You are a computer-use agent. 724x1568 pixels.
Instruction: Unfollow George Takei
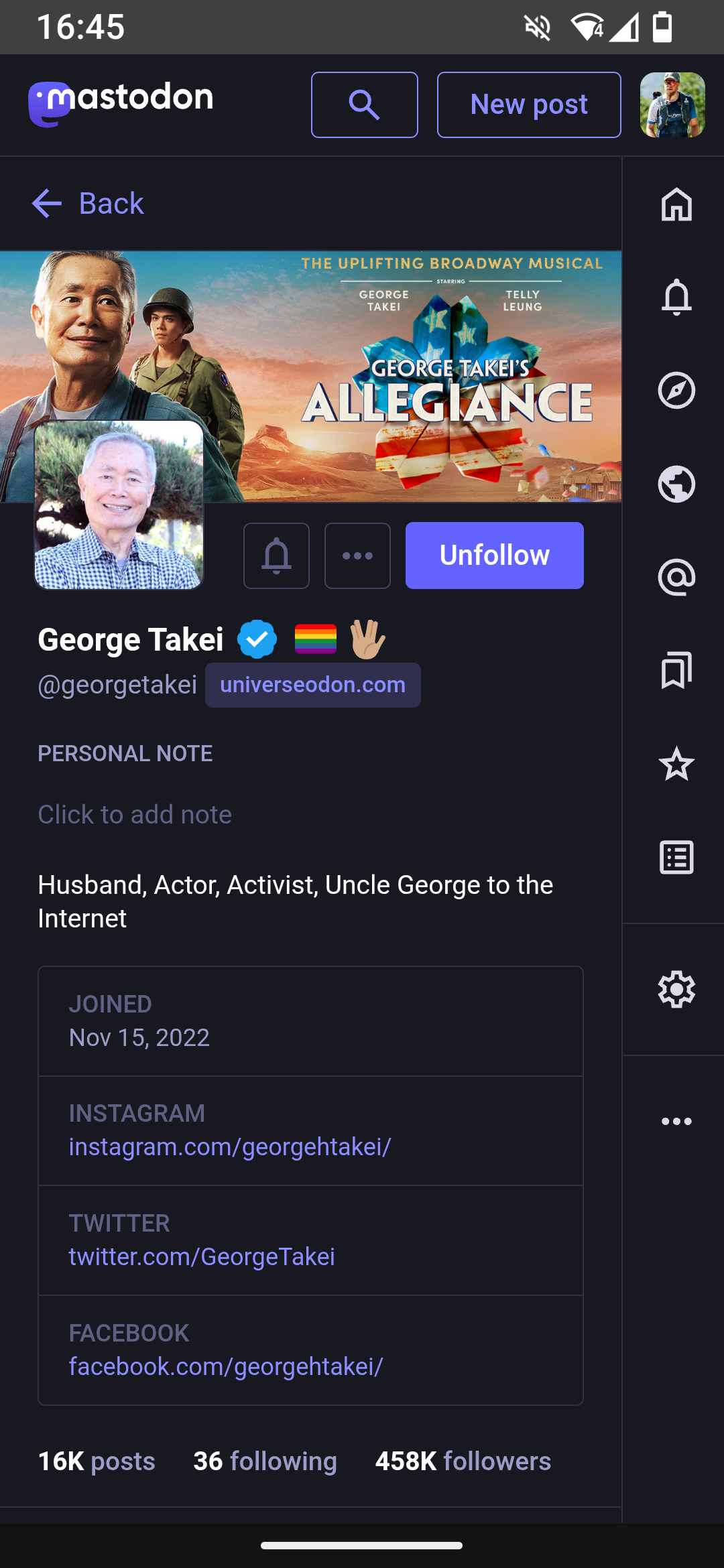[494, 556]
